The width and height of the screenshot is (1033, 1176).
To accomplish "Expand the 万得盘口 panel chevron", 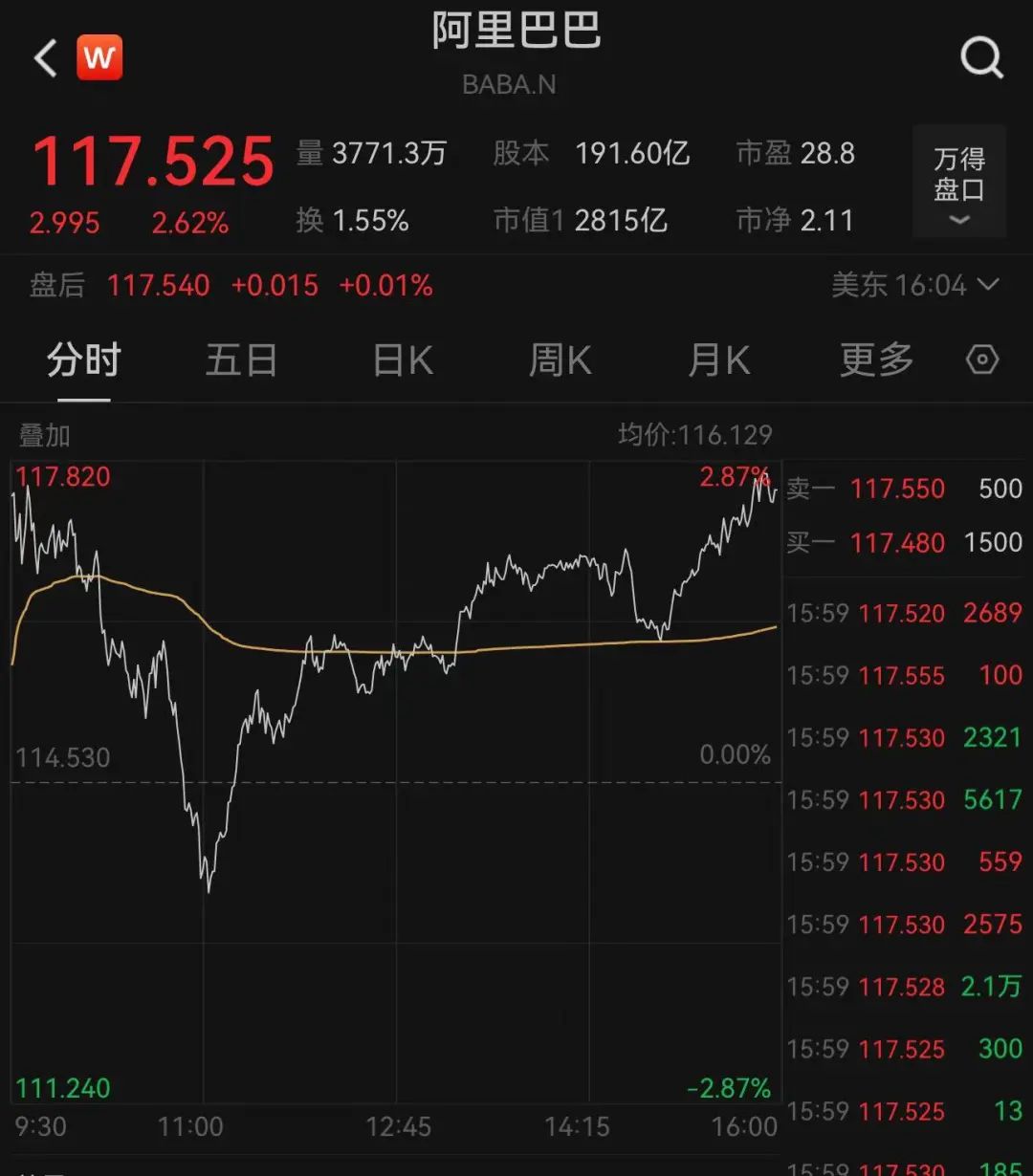I will point(958,222).
